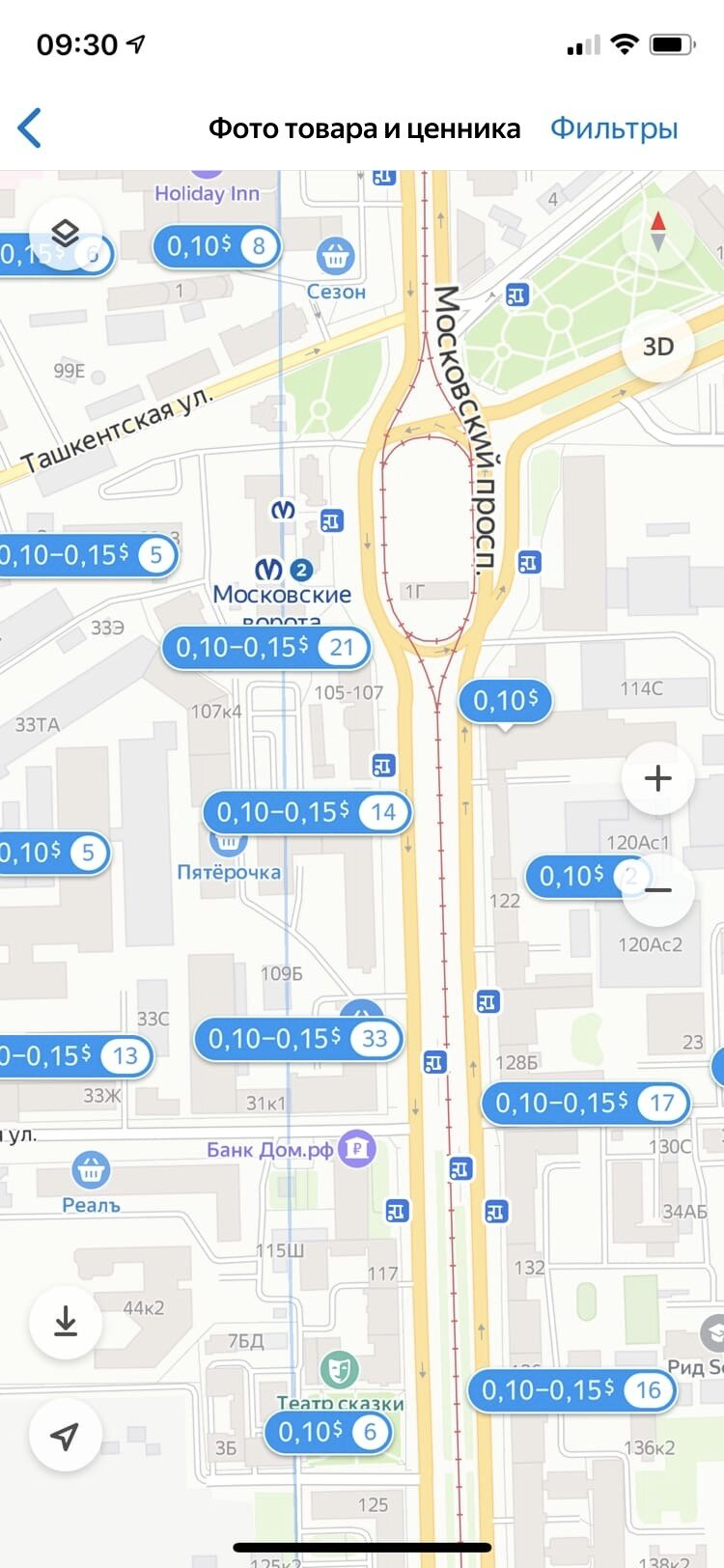This screenshot has width=724, height=1568.
Task: Zoom in with the plus button
Action: point(657,778)
